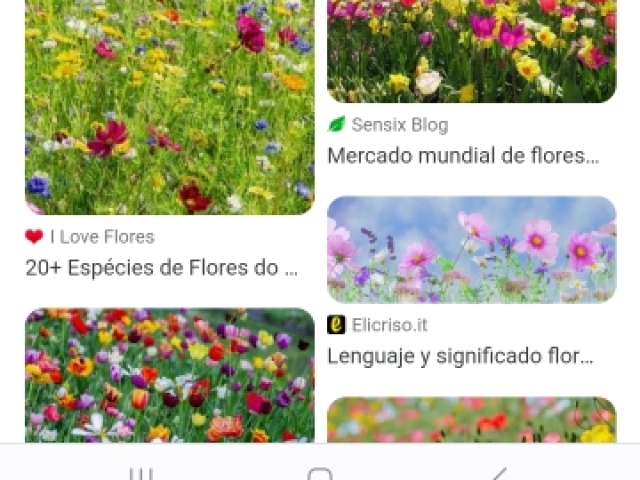This screenshot has width=640, height=480.
Task: Tap the system home button
Action: click(320, 473)
